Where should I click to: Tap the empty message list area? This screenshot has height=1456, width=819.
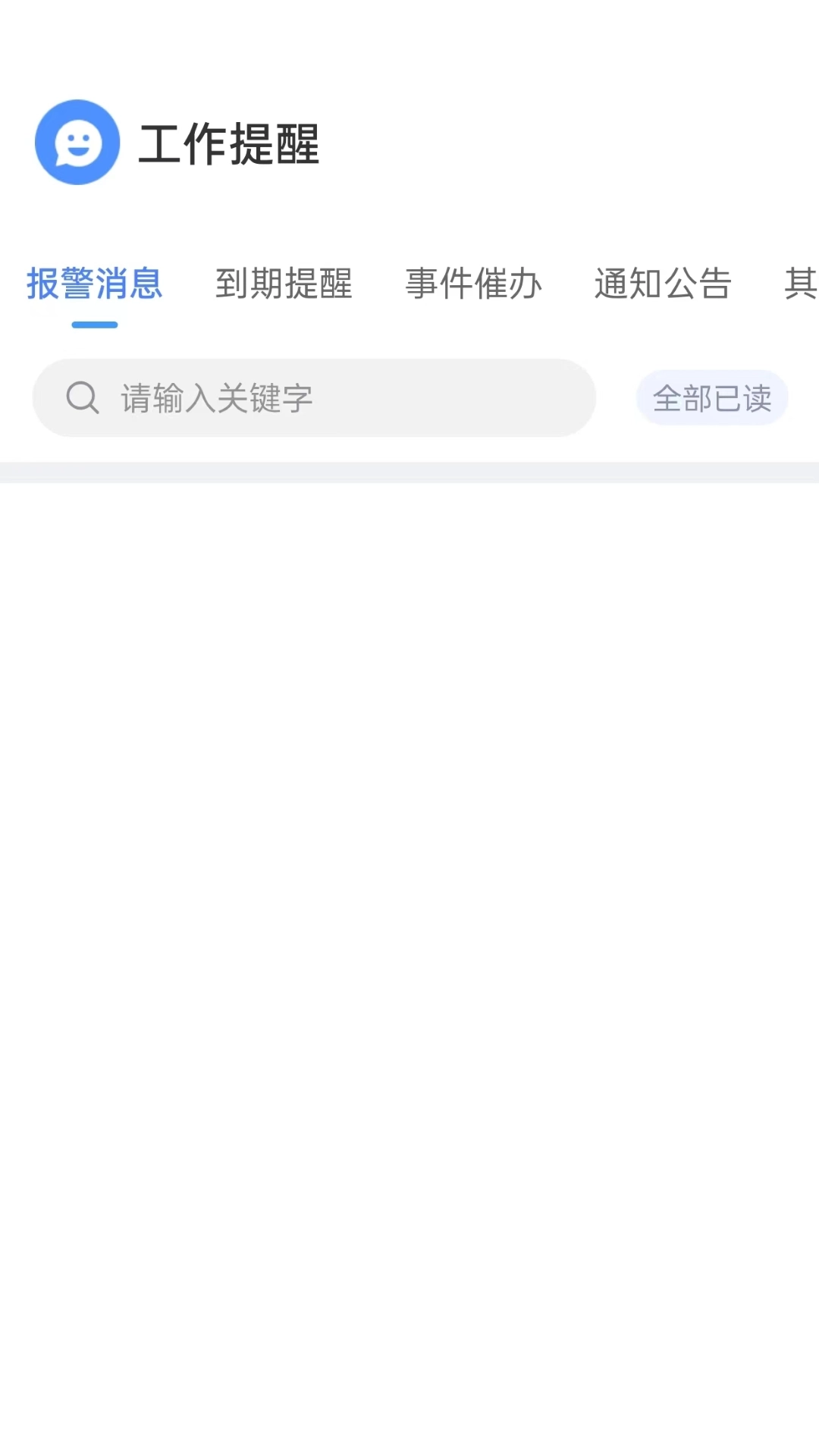click(x=409, y=910)
